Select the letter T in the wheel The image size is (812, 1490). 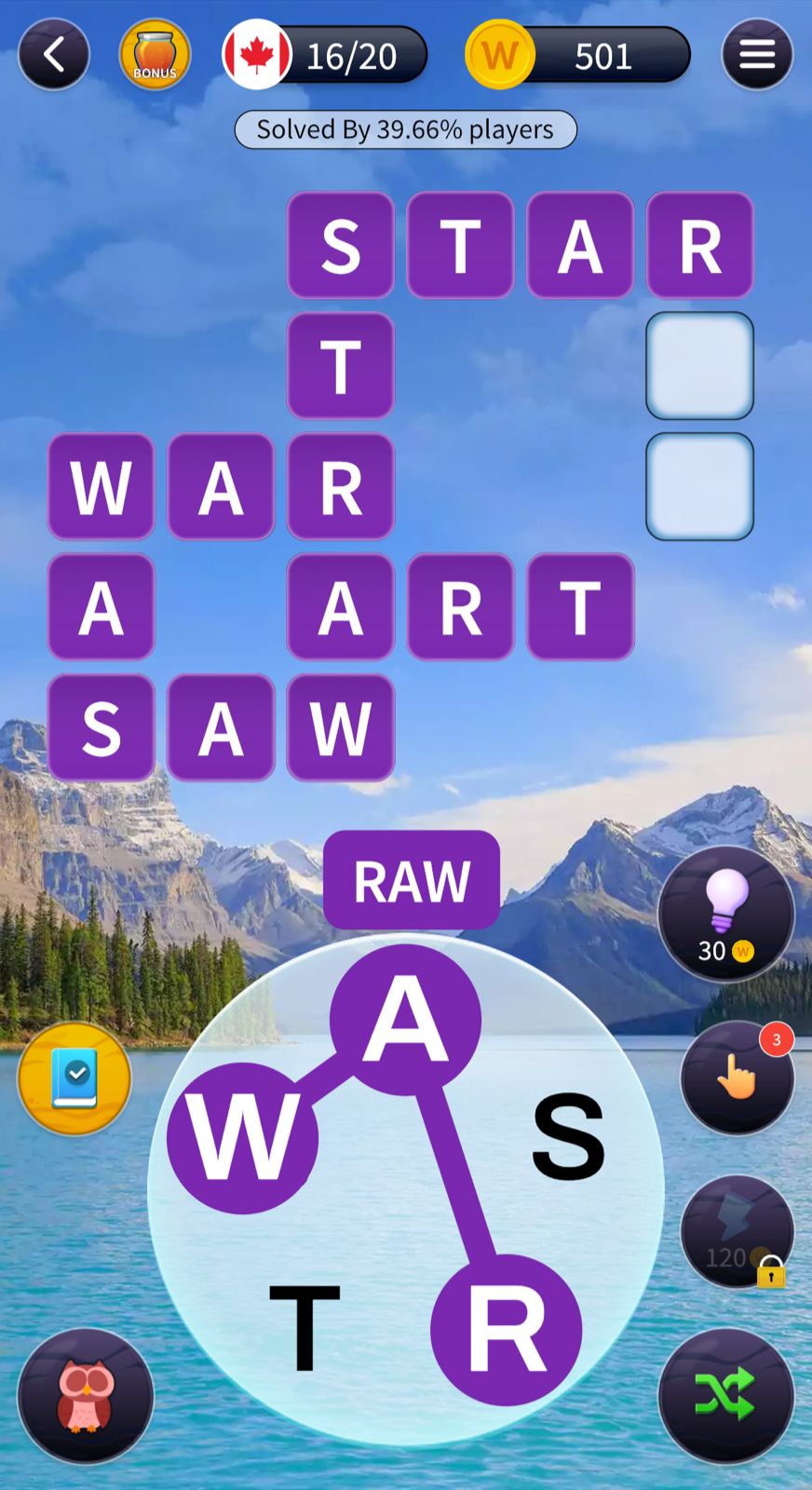pos(304,1327)
